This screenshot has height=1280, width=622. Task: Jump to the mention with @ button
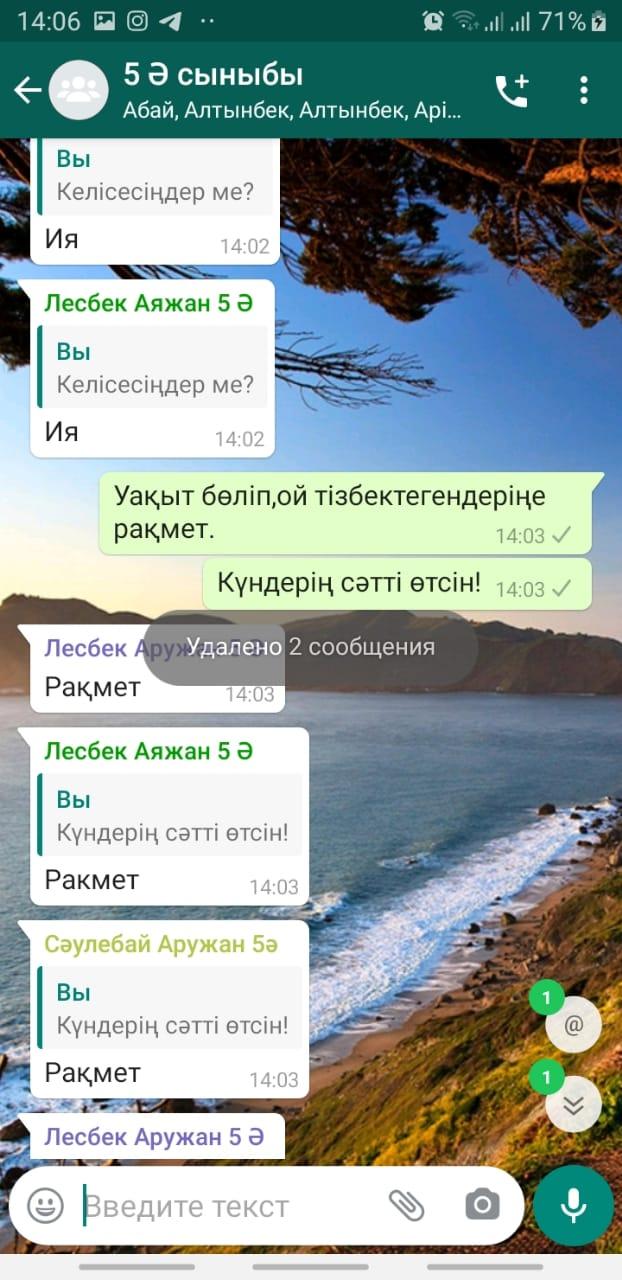(573, 1024)
